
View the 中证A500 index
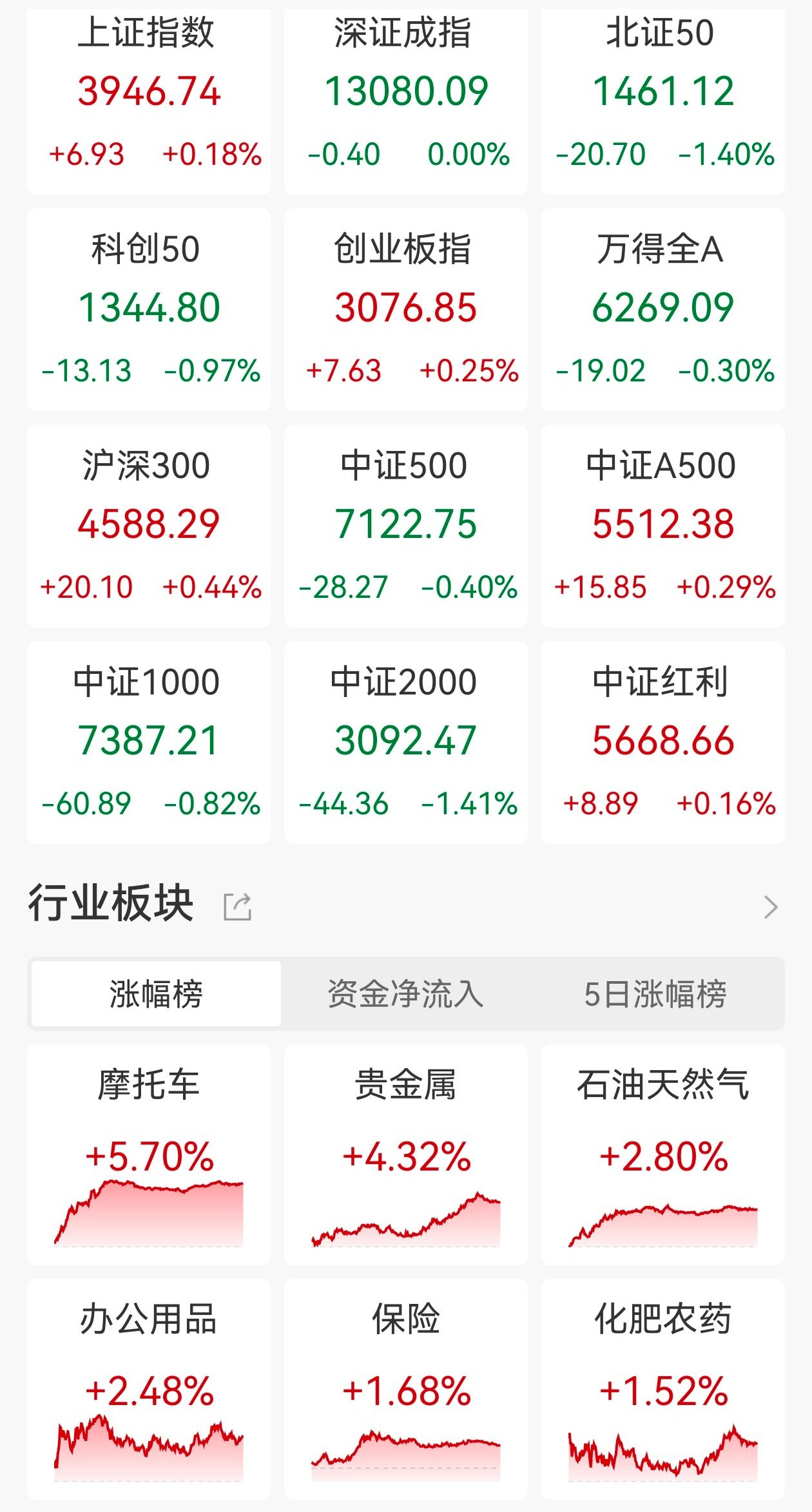[x=664, y=523]
